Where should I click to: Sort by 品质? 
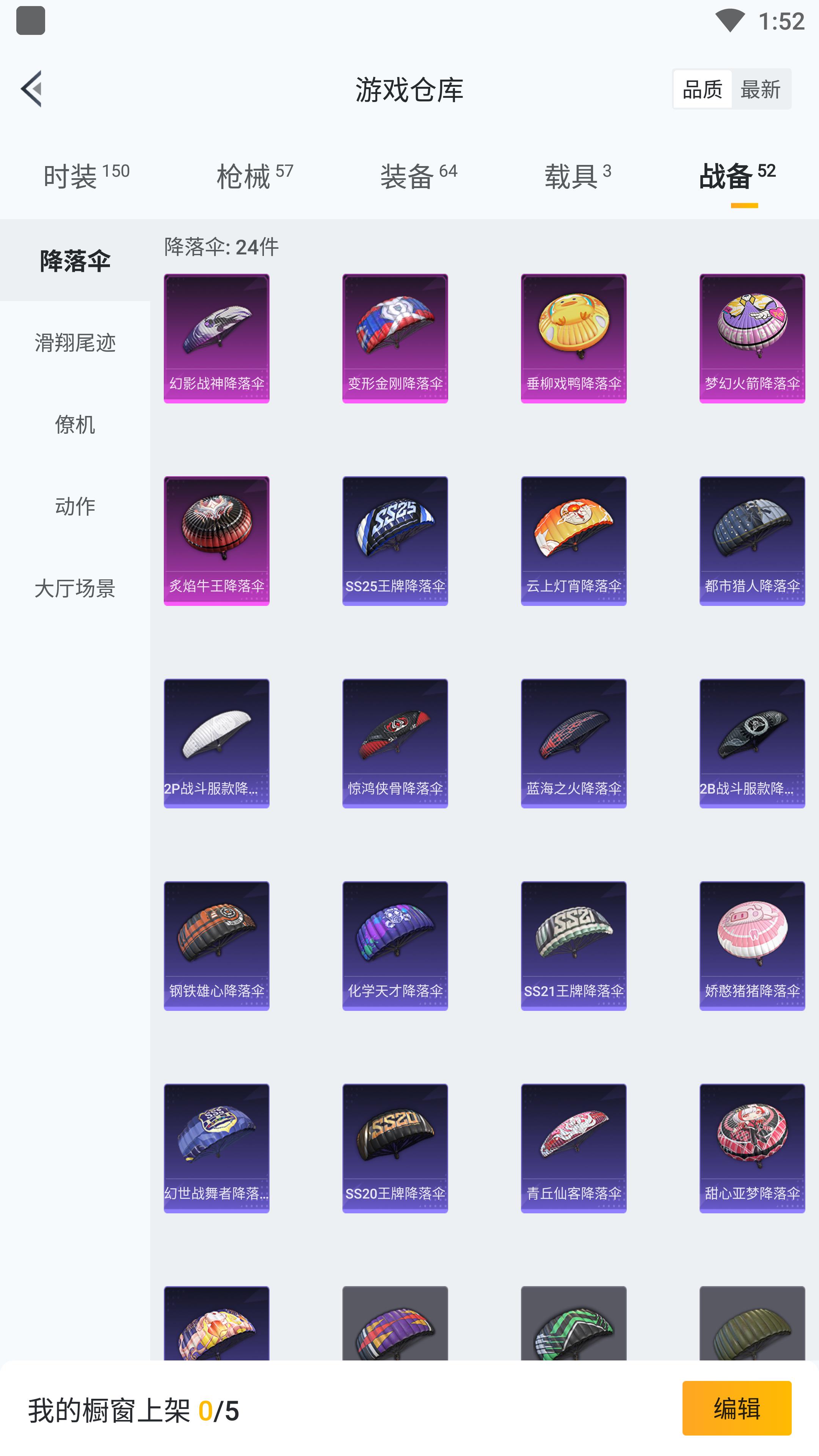click(702, 89)
